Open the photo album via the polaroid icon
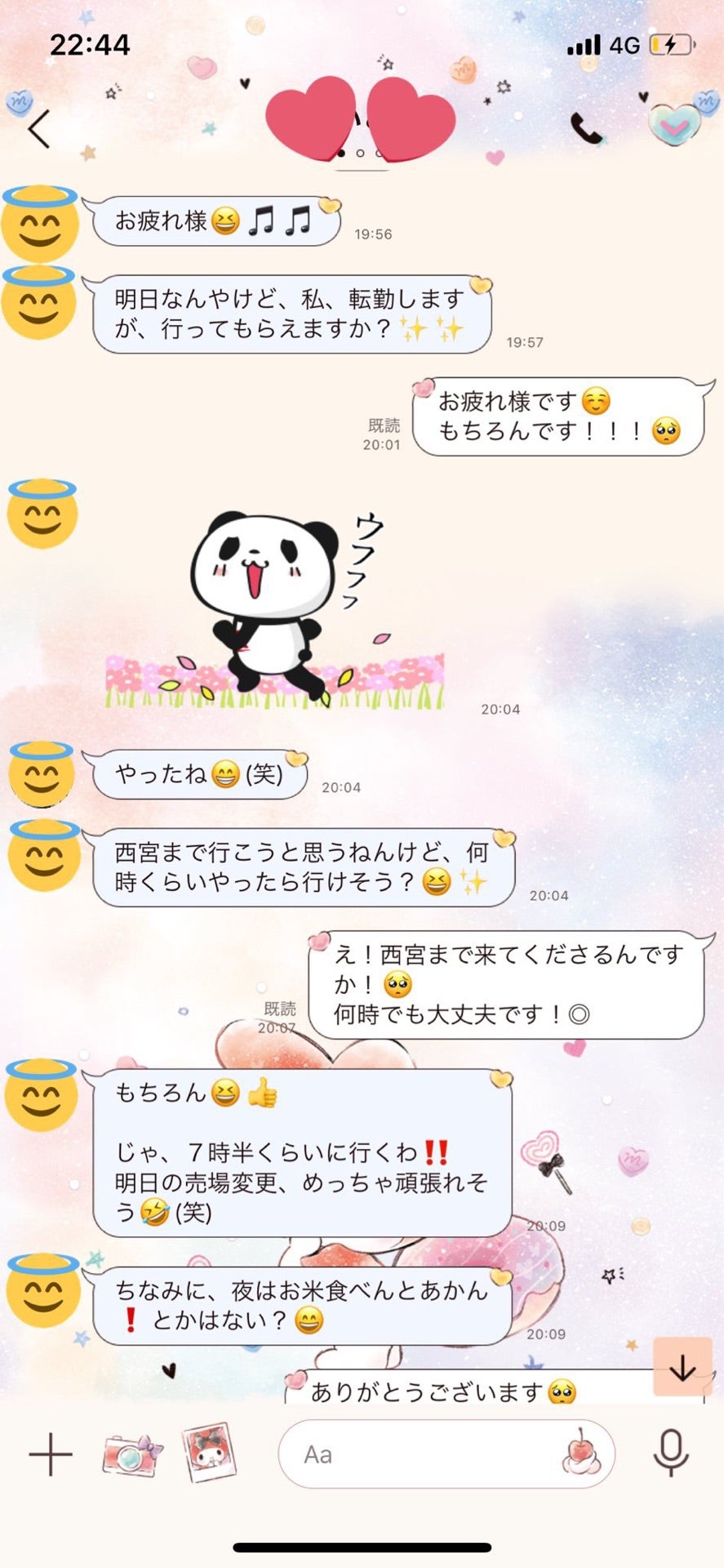Screen dimensions: 724x1568 tap(211, 1453)
